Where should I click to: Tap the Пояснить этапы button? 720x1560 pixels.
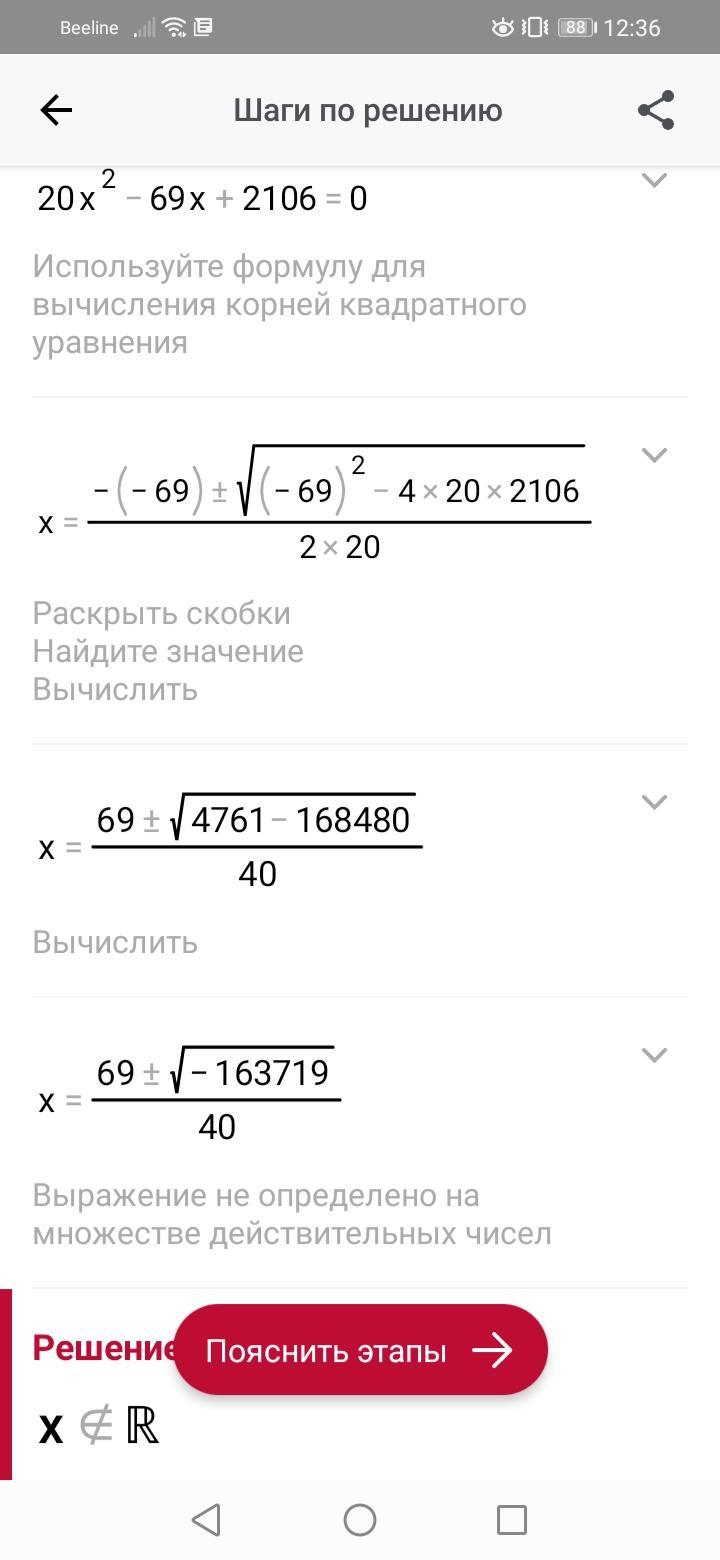tap(361, 1351)
